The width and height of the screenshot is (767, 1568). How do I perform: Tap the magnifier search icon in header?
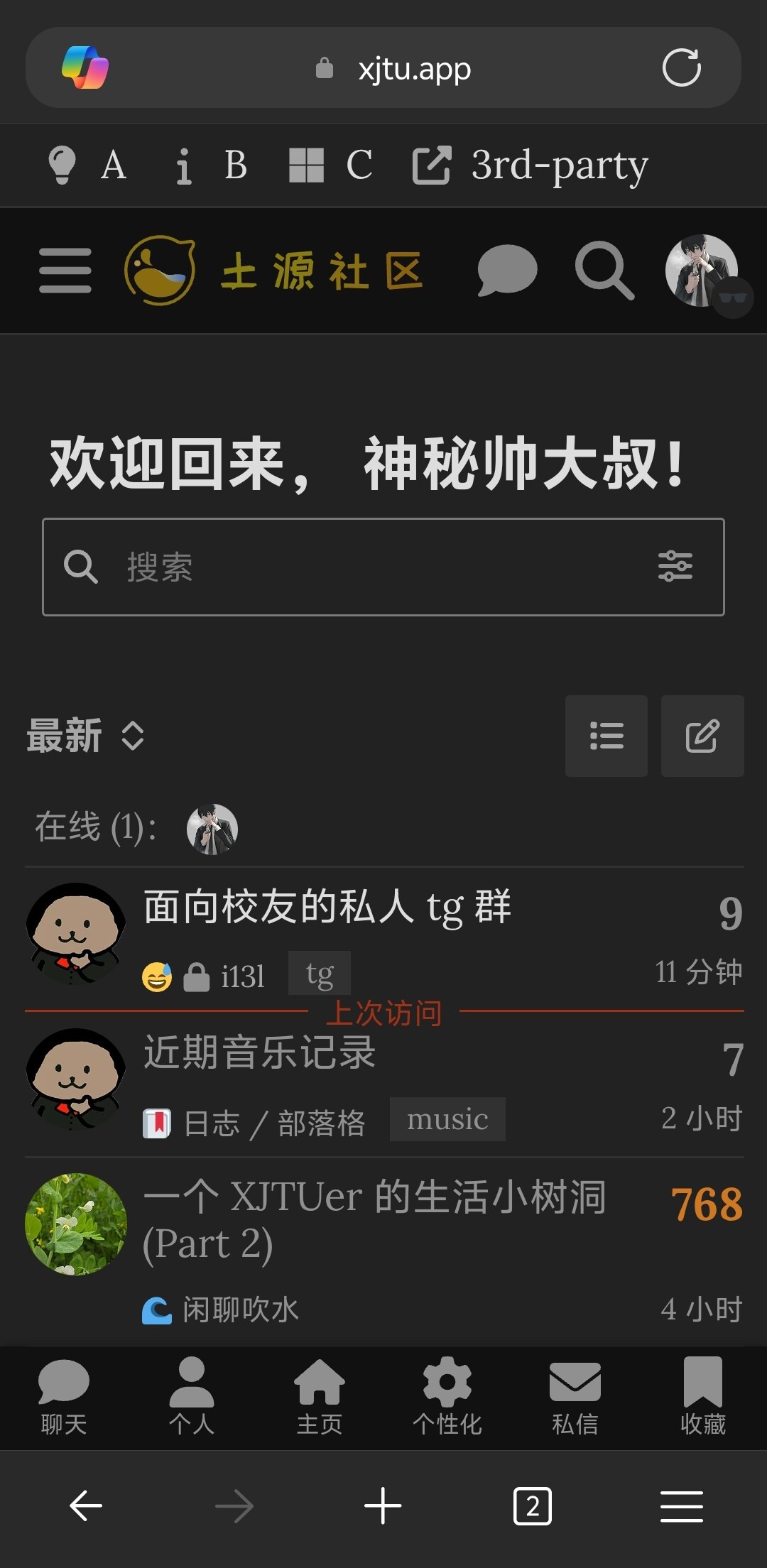pyautogui.click(x=604, y=271)
